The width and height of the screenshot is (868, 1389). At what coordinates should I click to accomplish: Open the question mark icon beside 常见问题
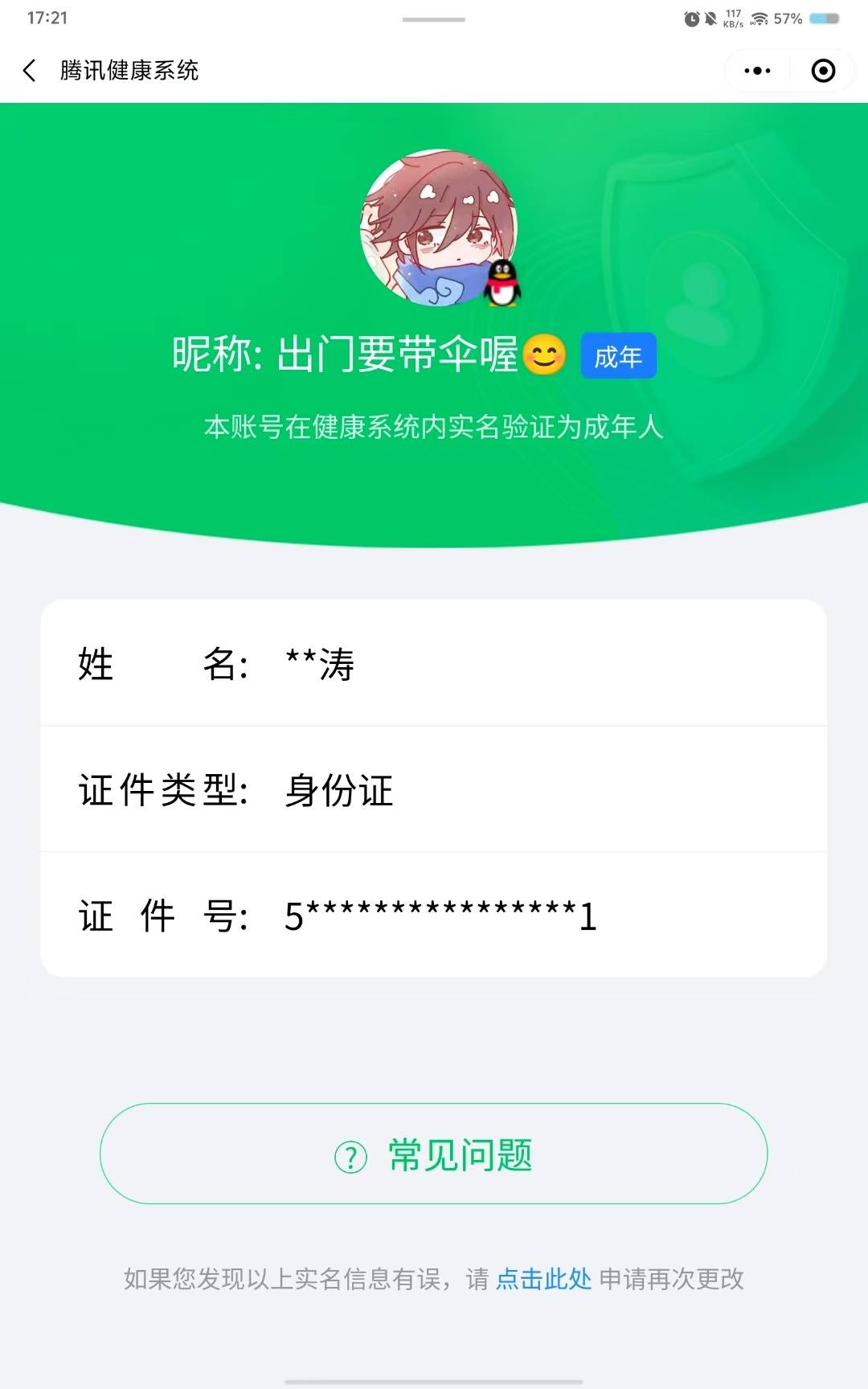click(x=348, y=1157)
